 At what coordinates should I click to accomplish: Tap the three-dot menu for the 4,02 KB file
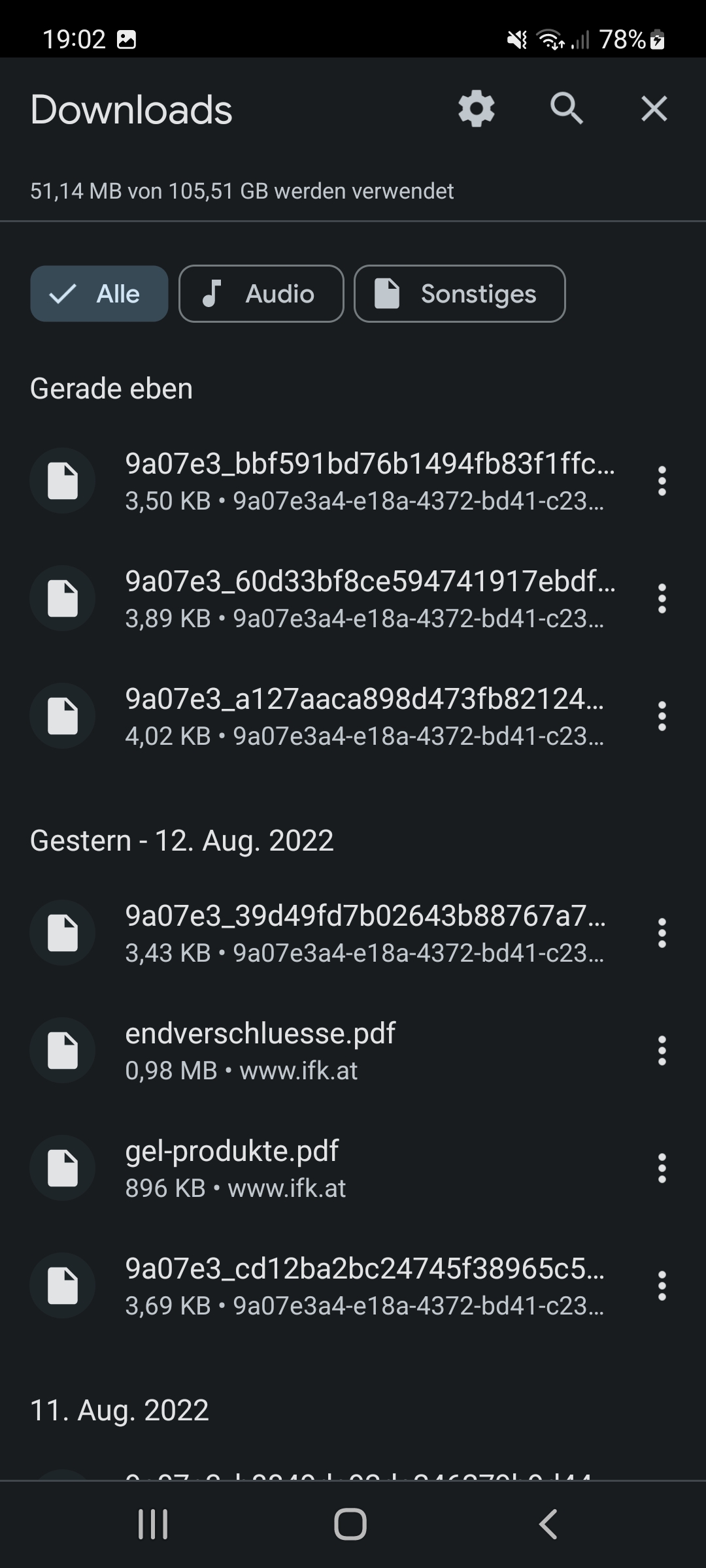(x=662, y=716)
